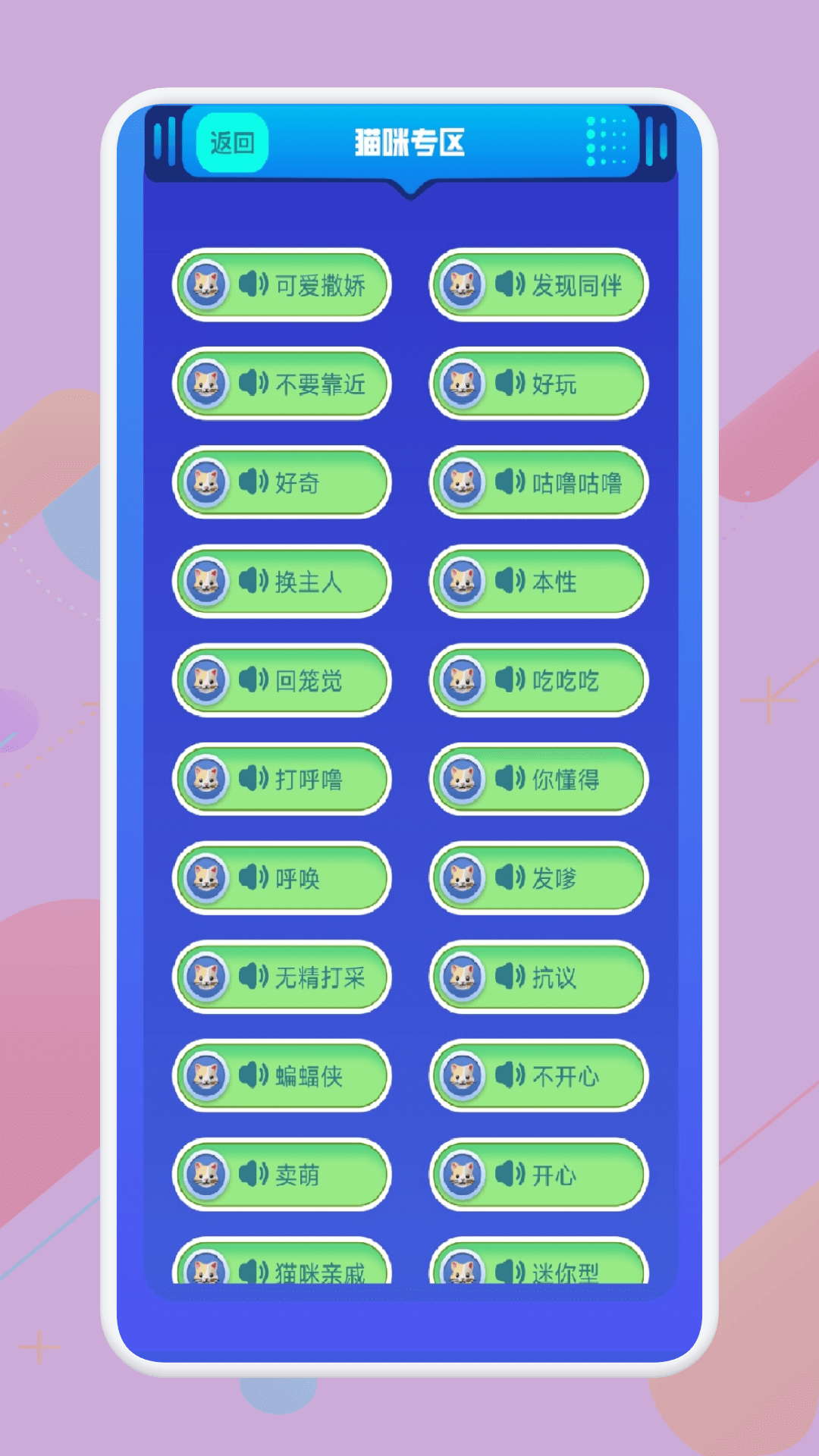This screenshot has width=819, height=1456.
Task: Play the 不要靠近 cat sound
Action: pos(281,384)
